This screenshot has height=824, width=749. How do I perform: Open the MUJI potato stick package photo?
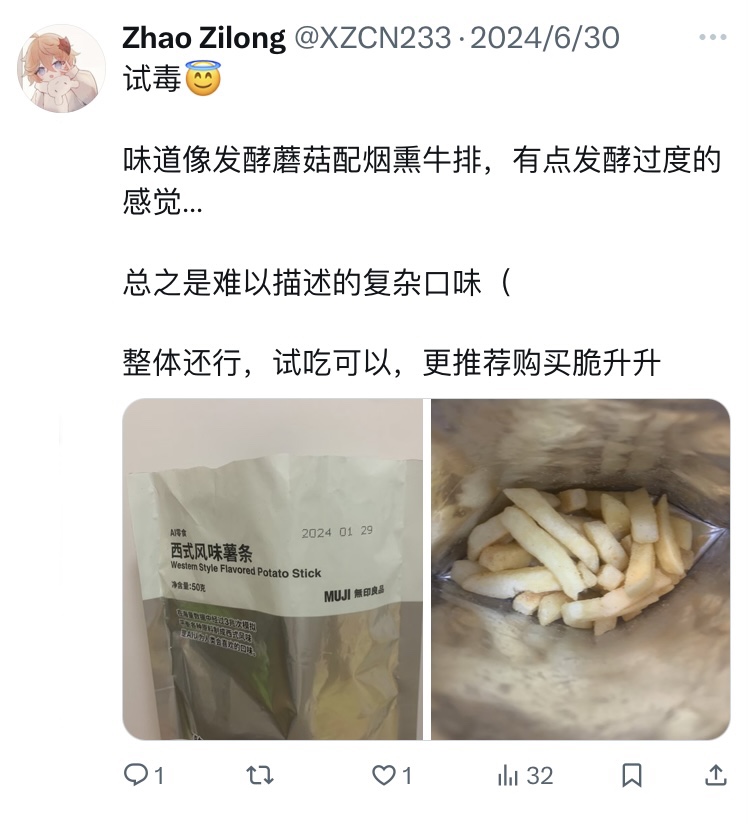[x=273, y=569]
